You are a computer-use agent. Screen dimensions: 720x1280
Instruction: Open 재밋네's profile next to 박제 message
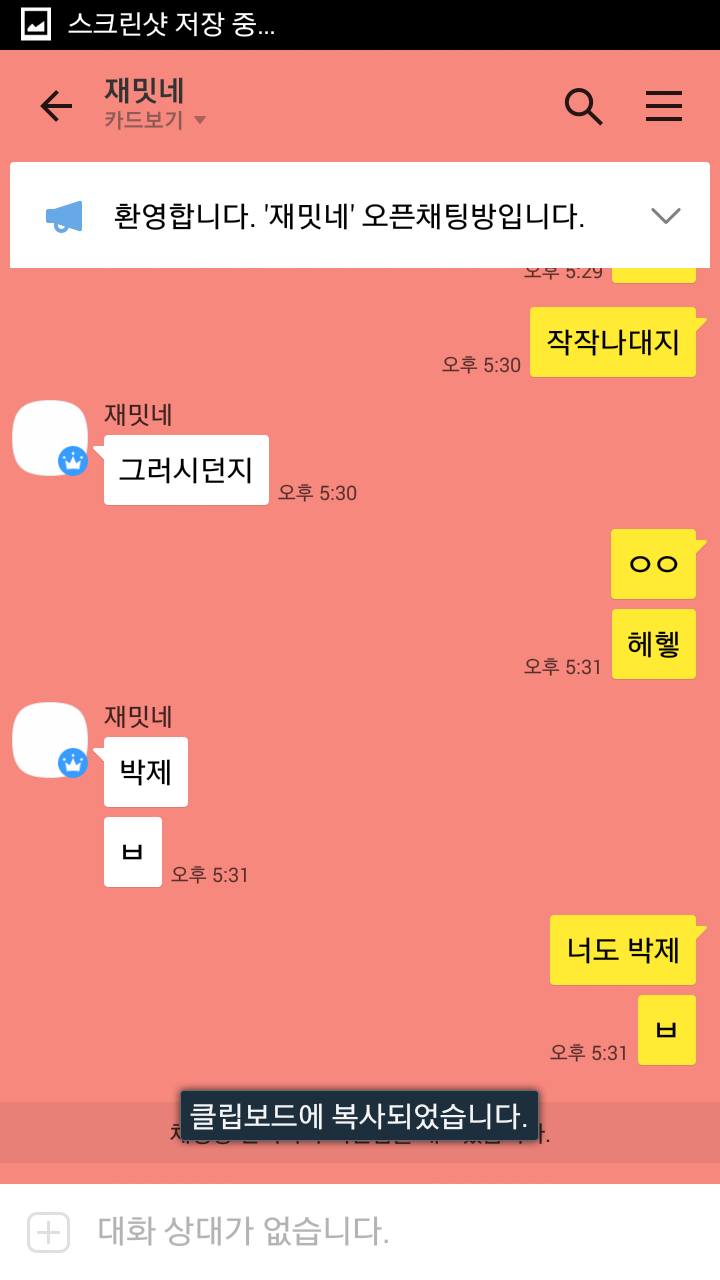pyautogui.click(x=50, y=740)
